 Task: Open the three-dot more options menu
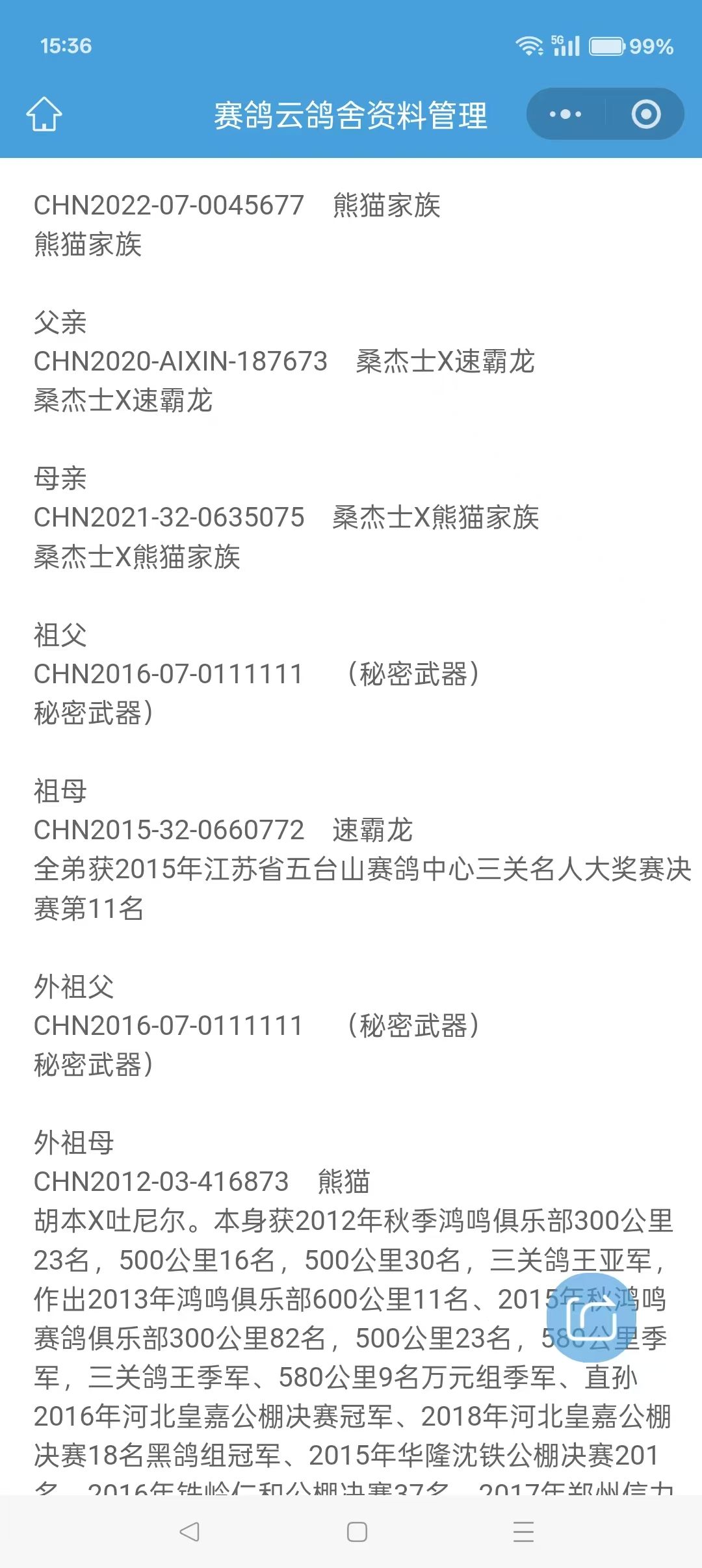565,114
